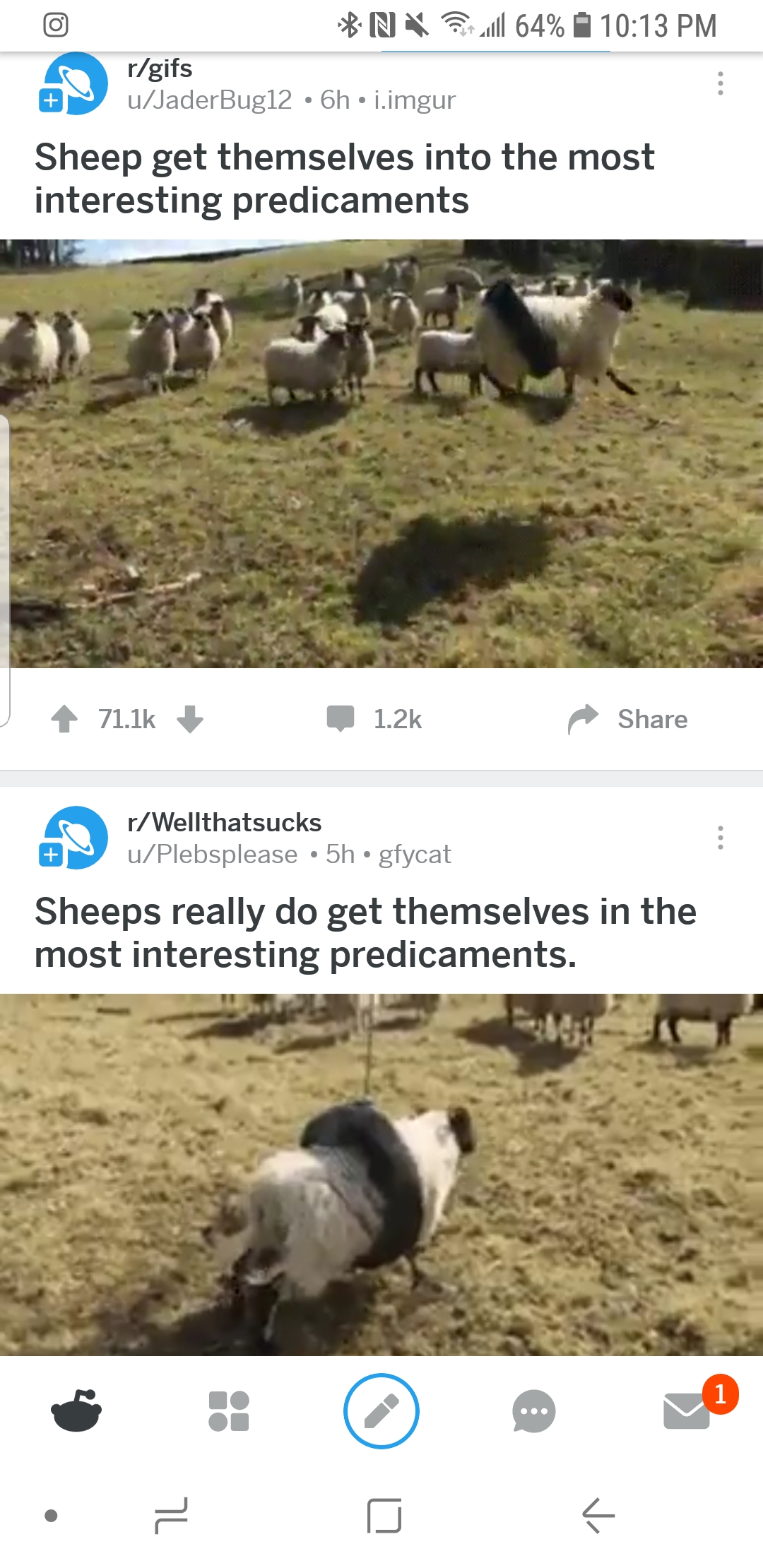Open the chat tab
The width and height of the screenshot is (763, 1568).
534,1411
